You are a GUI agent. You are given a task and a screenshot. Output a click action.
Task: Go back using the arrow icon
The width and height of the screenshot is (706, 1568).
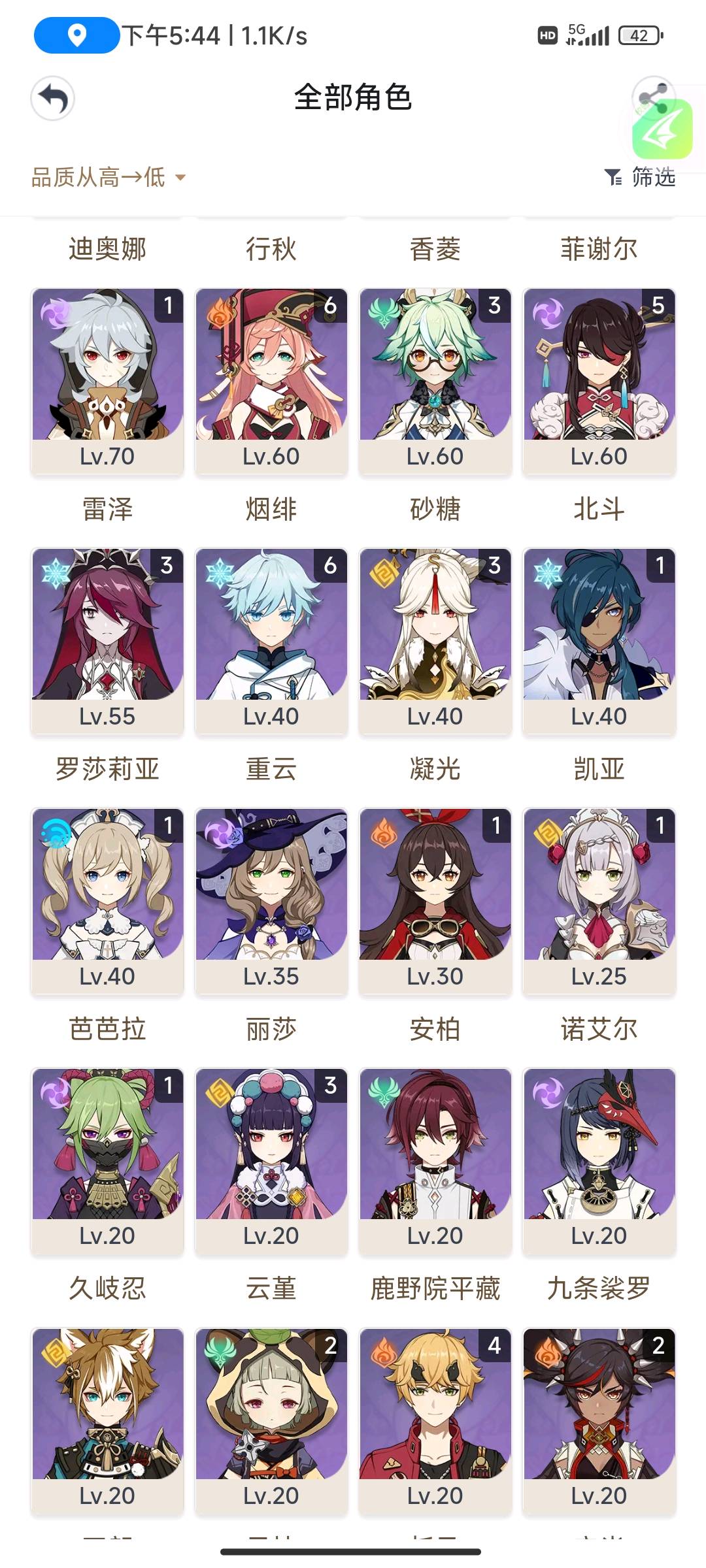[52, 99]
